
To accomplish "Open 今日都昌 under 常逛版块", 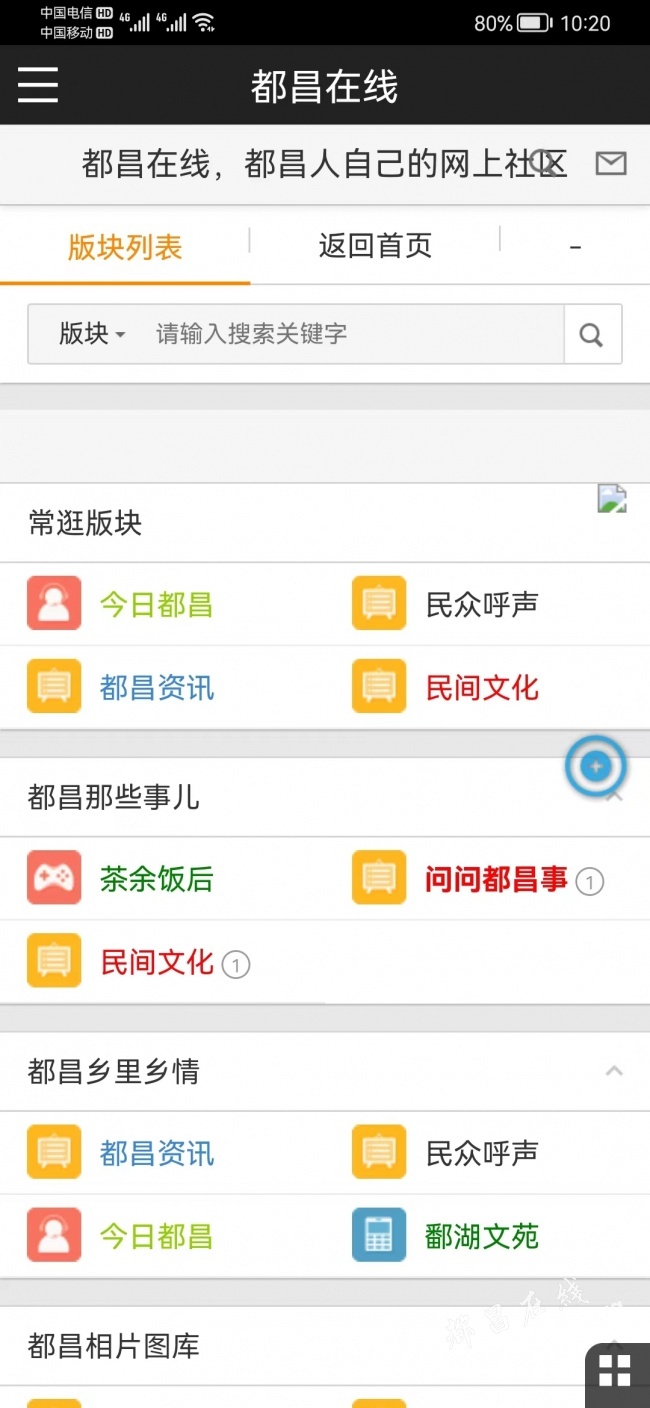I will (x=156, y=604).
